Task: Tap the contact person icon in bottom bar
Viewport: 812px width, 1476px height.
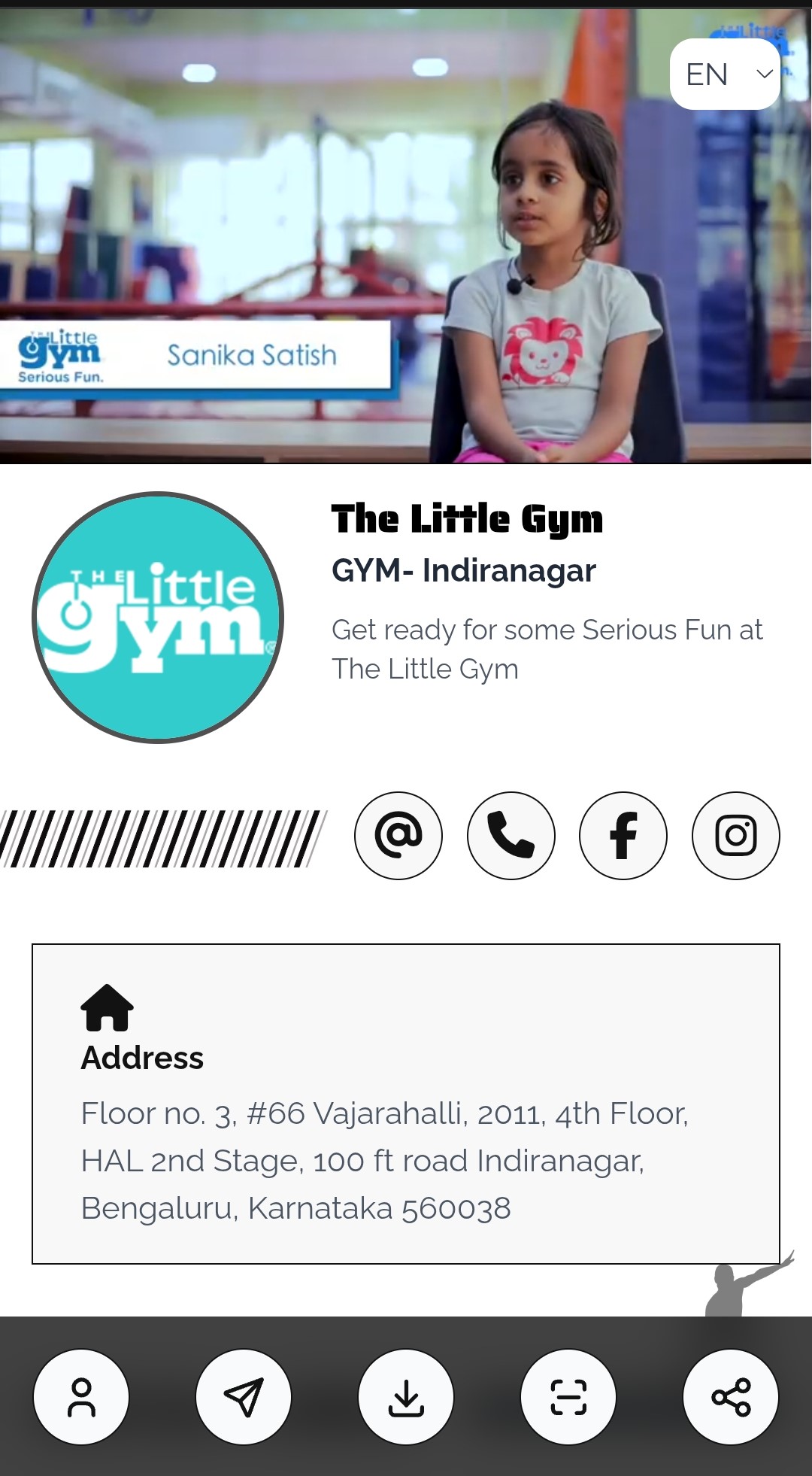Action: pyautogui.click(x=81, y=1397)
